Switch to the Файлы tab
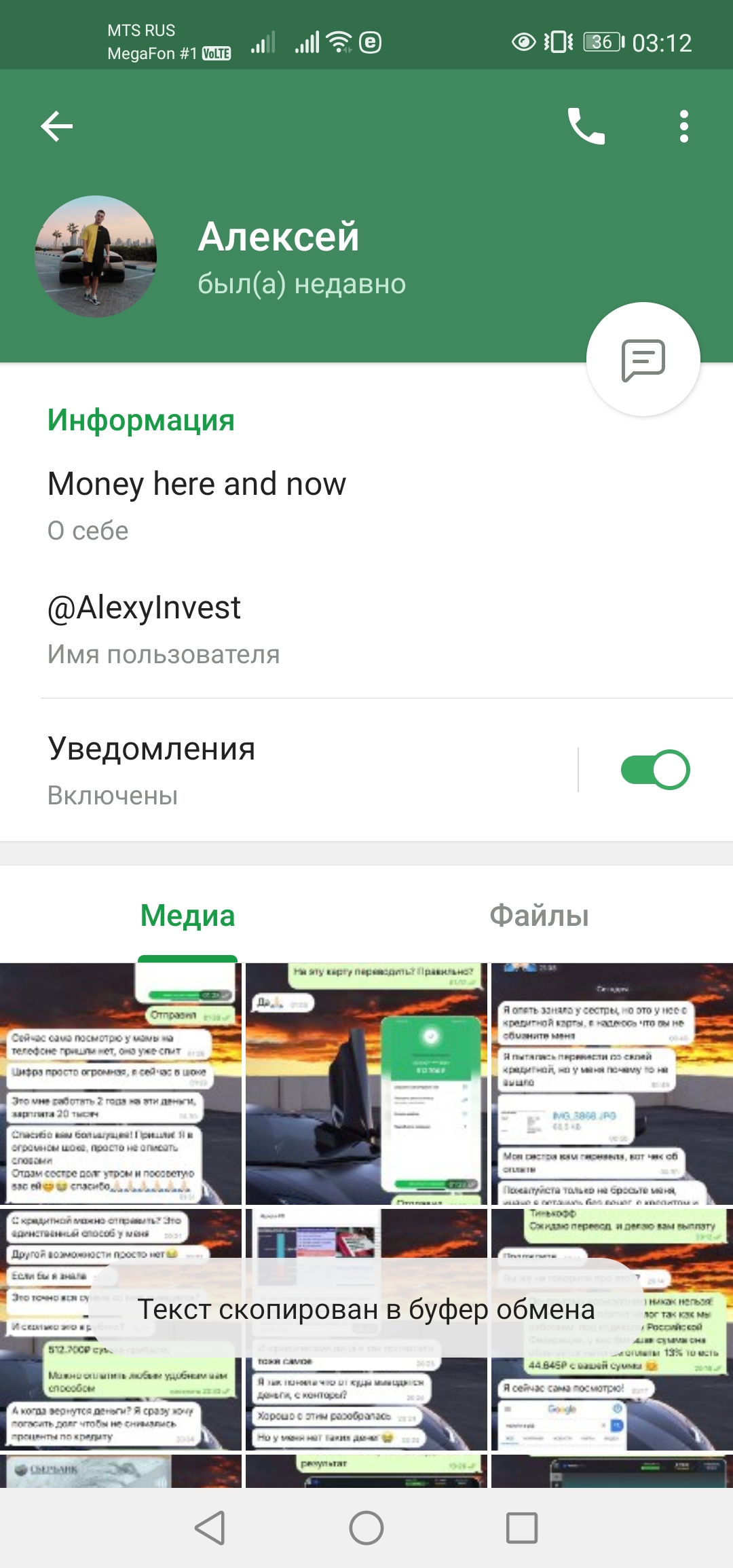Viewport: 733px width, 1568px height. (540, 915)
